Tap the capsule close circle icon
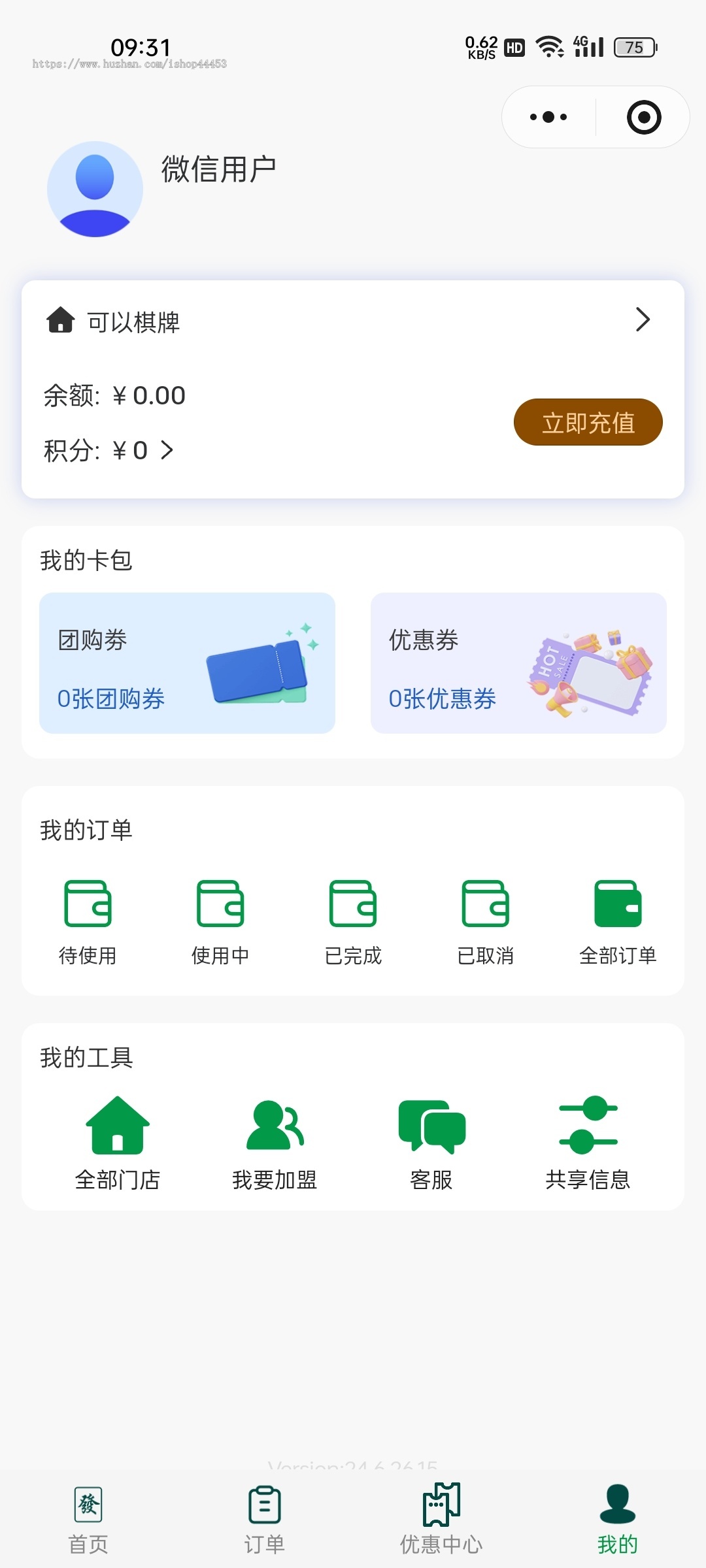The height and width of the screenshot is (1568, 706). [643, 117]
